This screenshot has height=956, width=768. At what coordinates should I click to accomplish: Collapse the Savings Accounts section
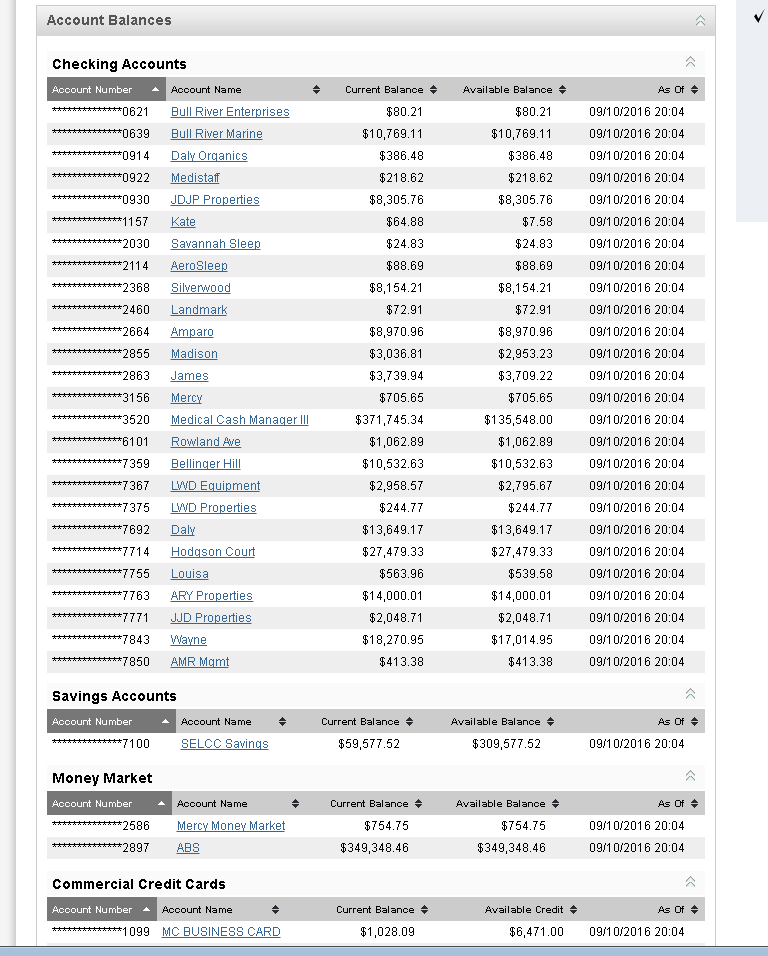[x=690, y=694]
